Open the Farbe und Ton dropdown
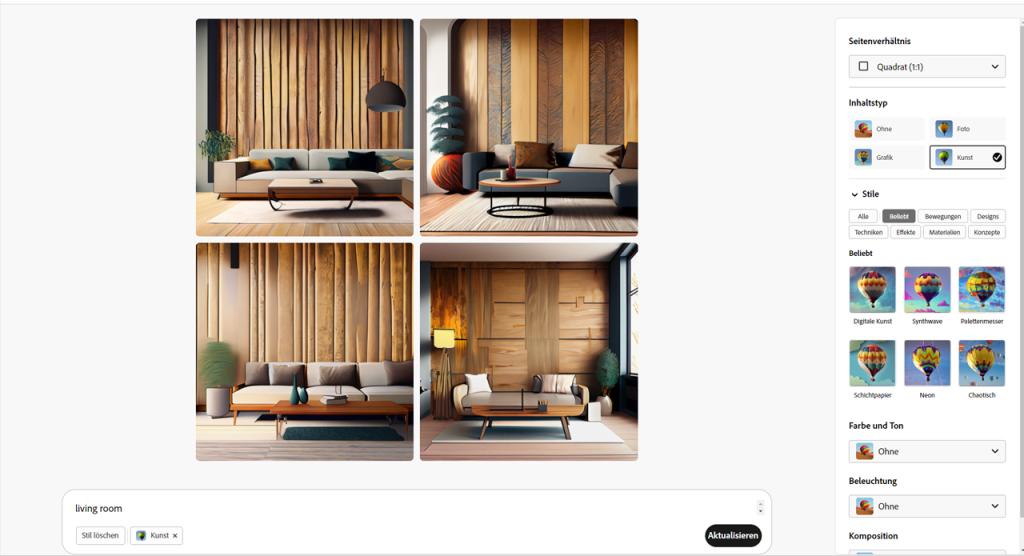The image size is (1024, 556). [x=926, y=451]
